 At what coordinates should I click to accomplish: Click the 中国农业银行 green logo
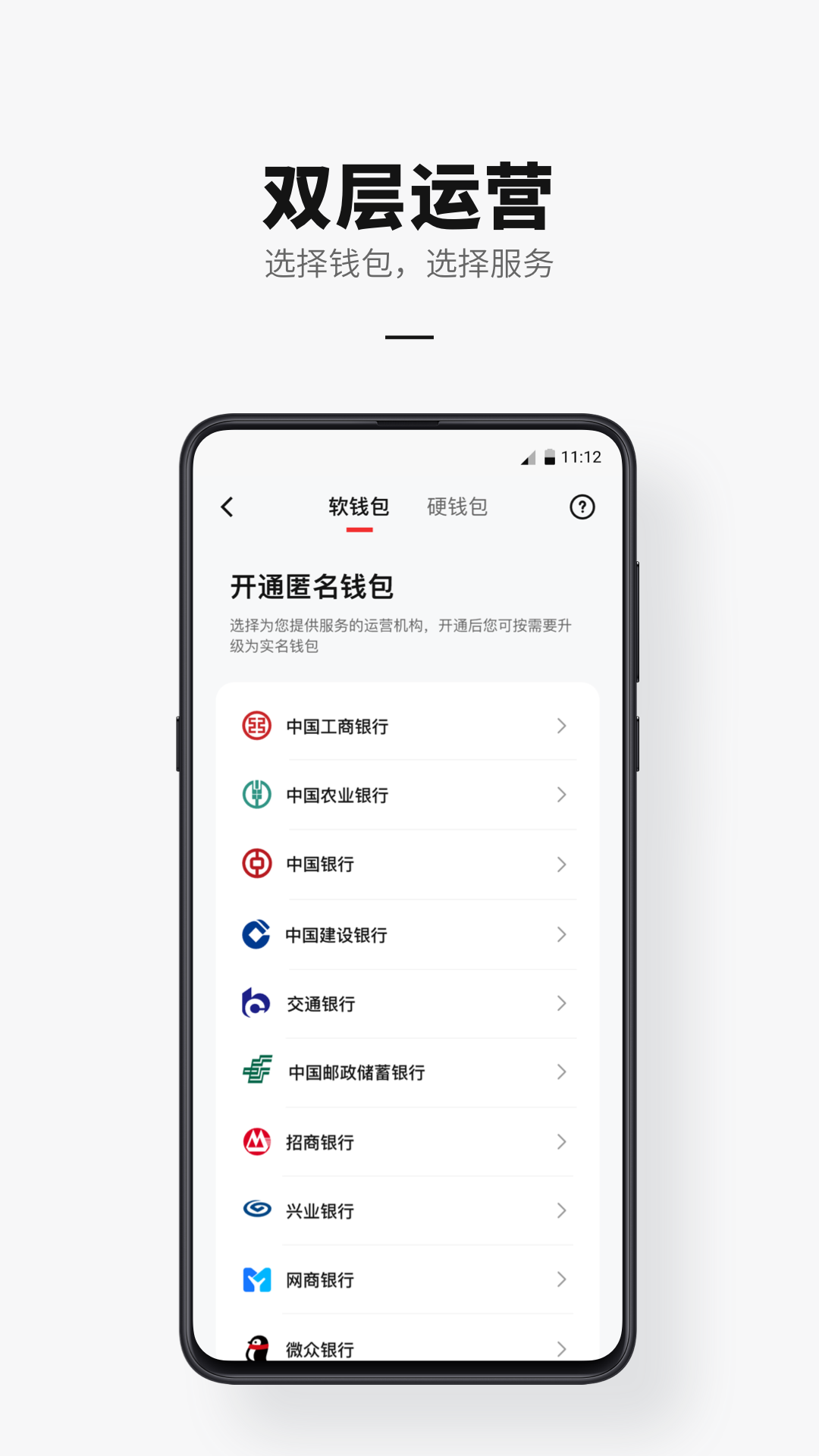[x=256, y=795]
